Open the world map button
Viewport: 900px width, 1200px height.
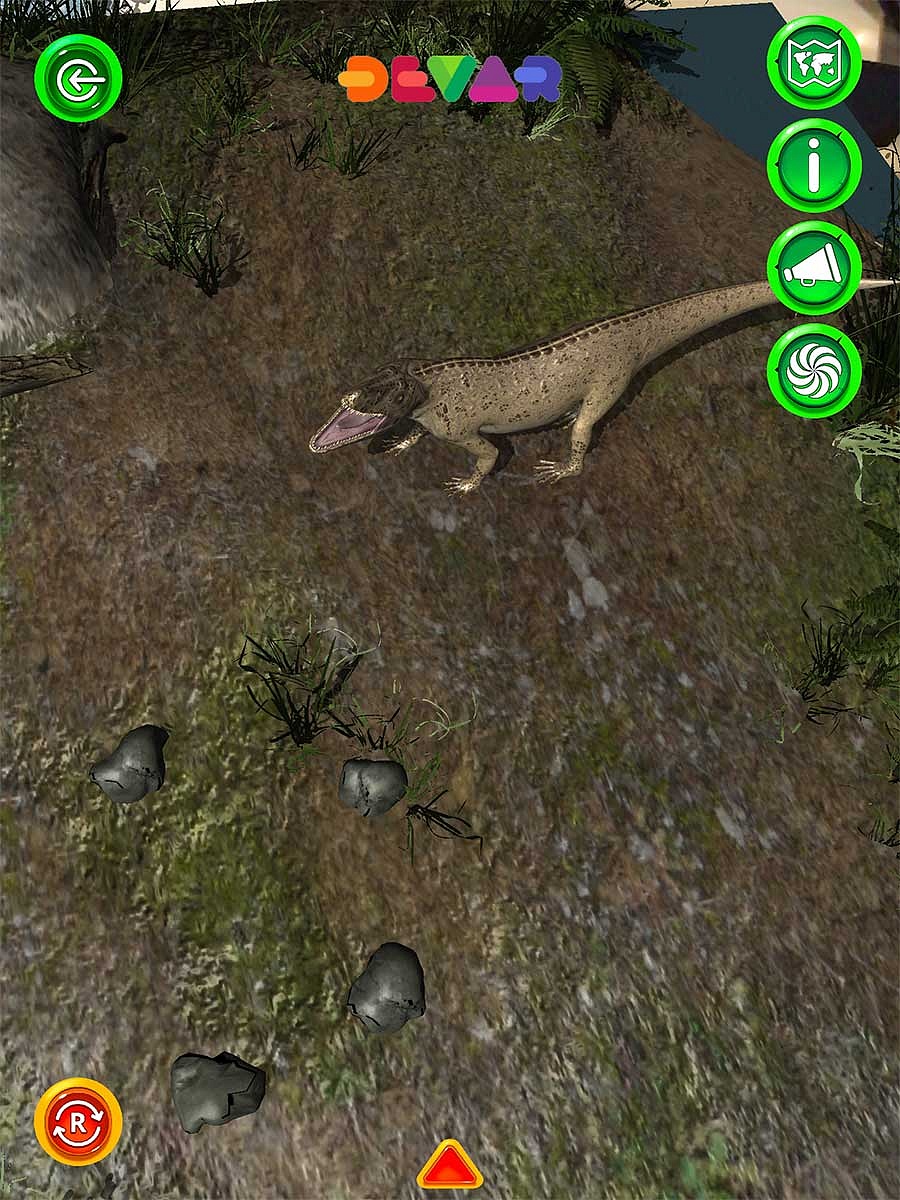814,63
